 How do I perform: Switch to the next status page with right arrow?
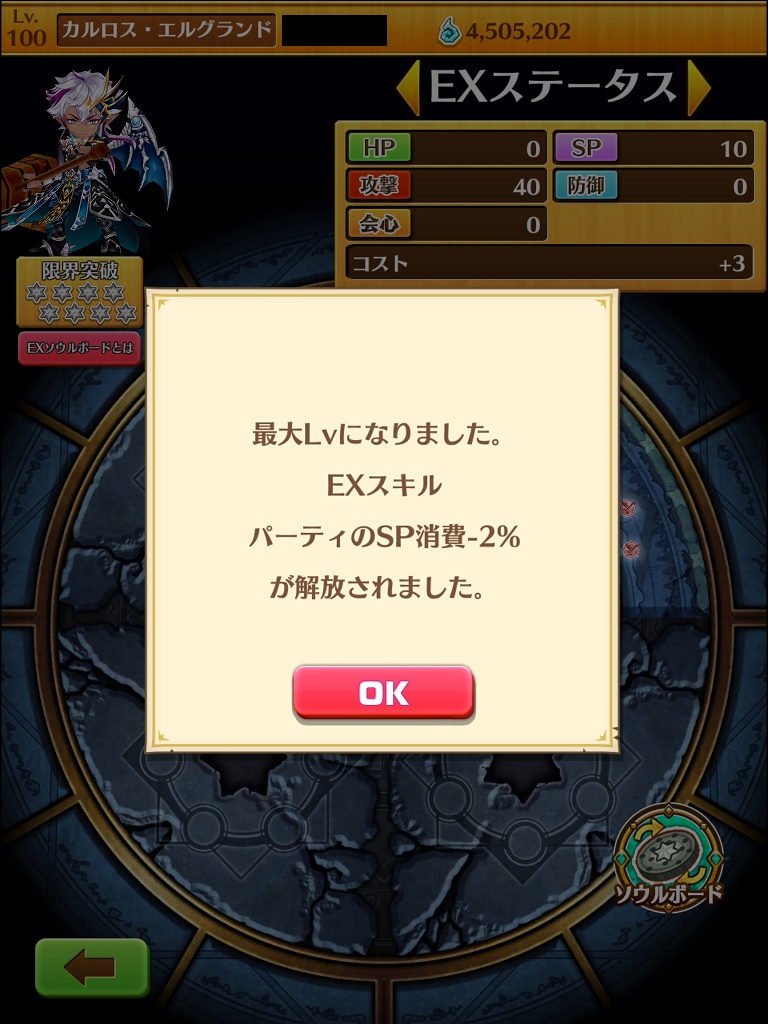(x=698, y=89)
